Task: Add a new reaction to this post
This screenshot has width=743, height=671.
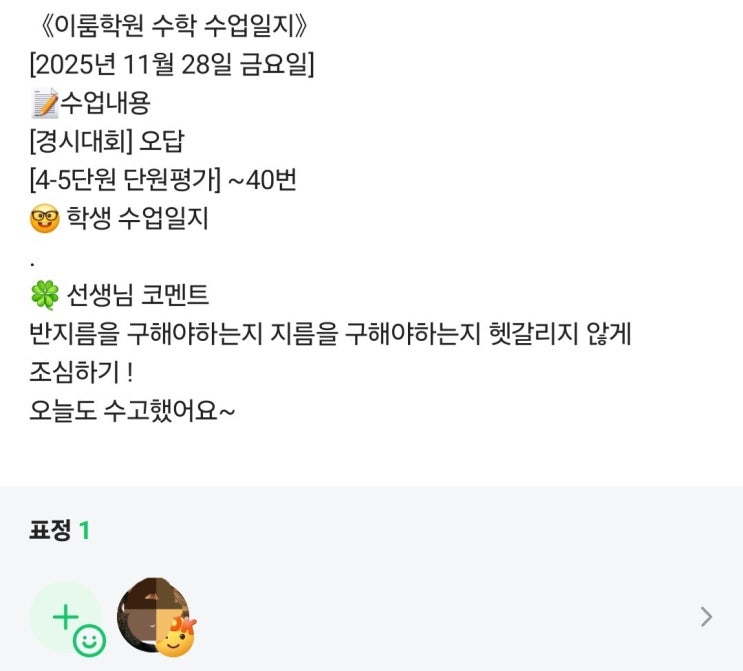Action: (x=66, y=618)
